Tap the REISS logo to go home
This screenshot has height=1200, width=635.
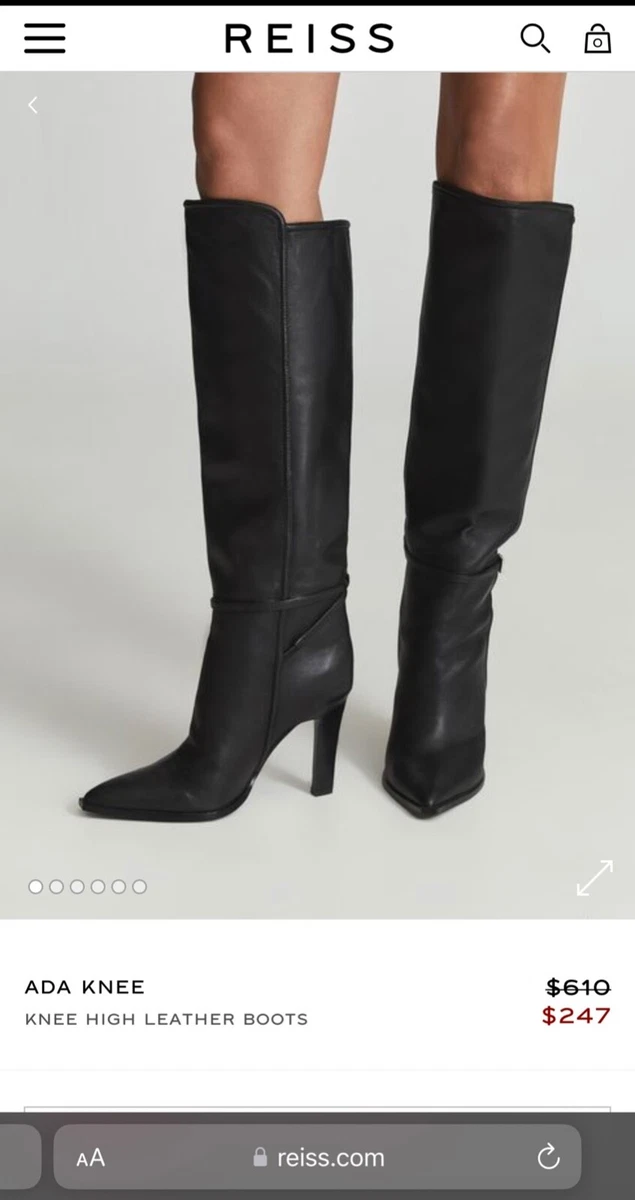(309, 38)
